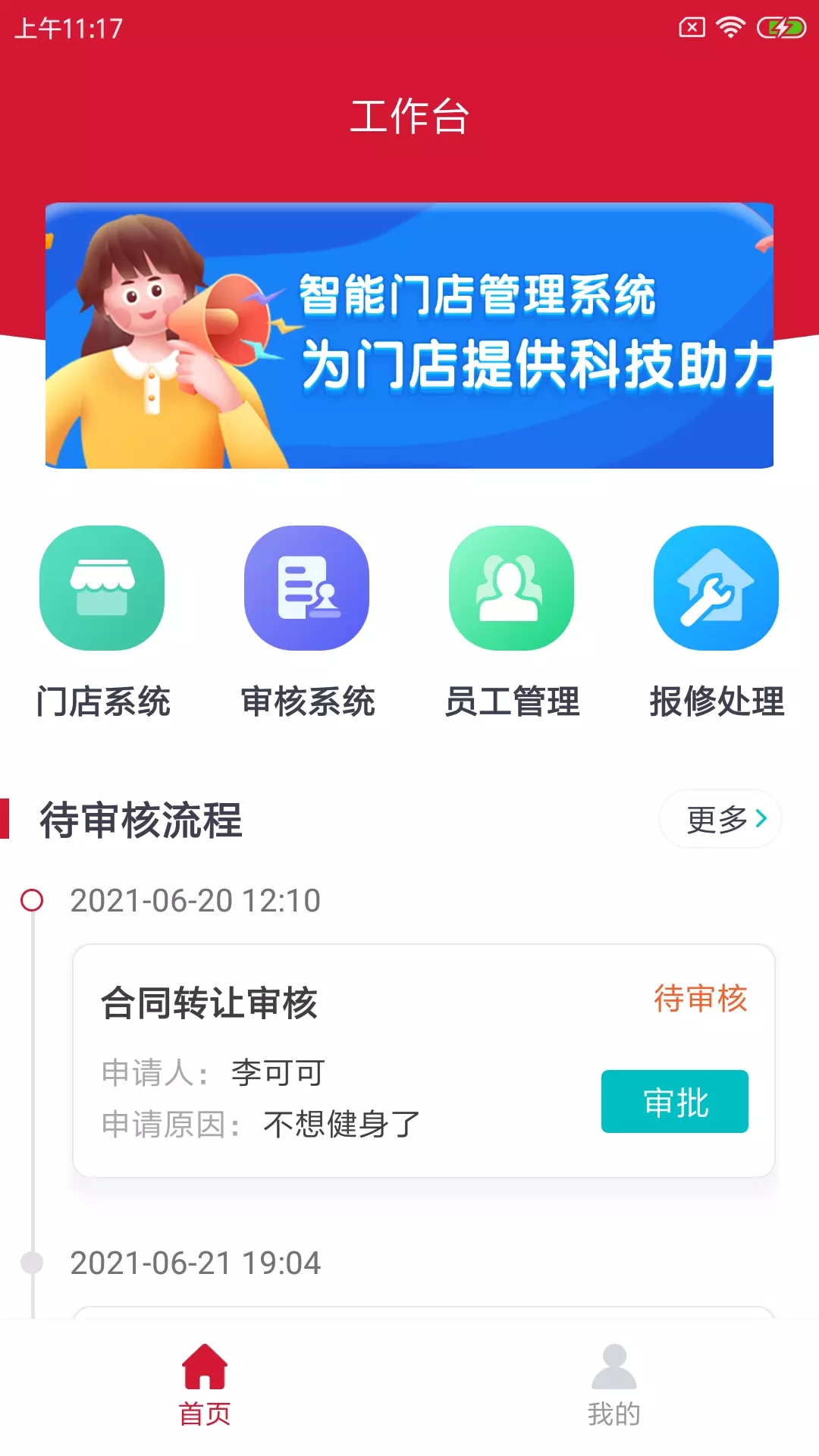Tap applicant name 李可可

[x=278, y=1073]
